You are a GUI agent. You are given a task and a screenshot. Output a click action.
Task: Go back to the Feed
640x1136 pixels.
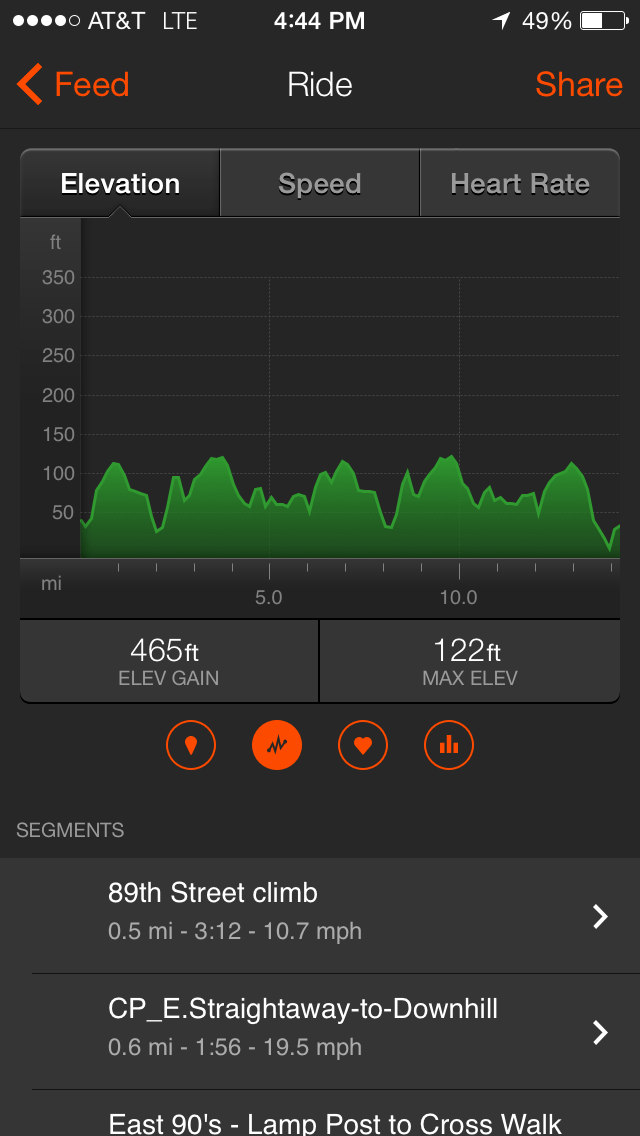74,85
